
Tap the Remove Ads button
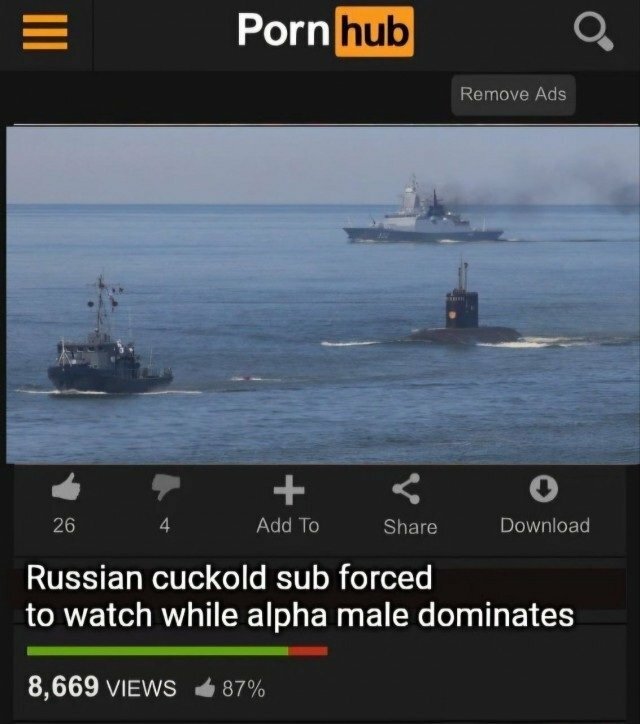(512, 95)
